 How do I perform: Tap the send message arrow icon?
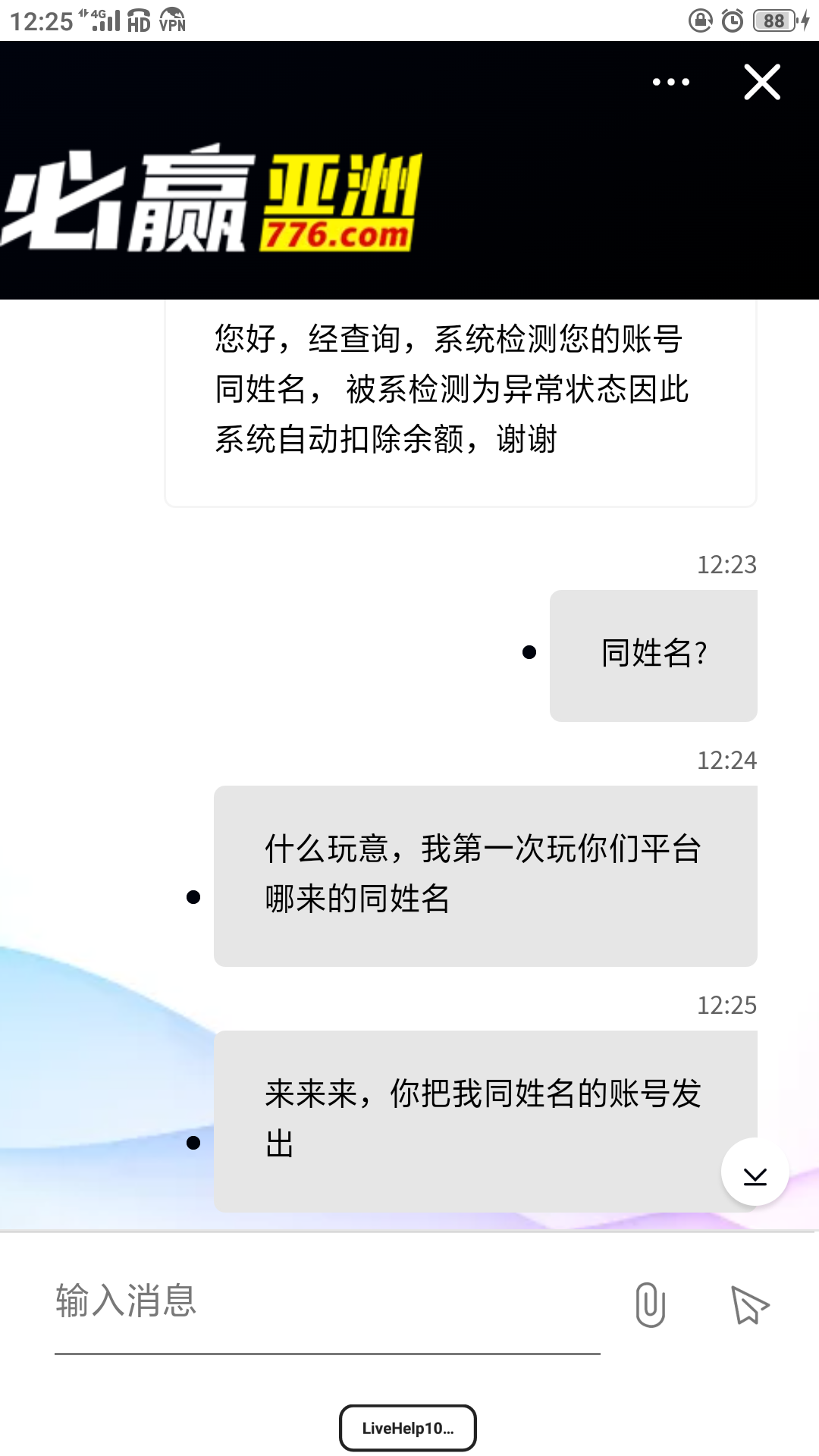click(749, 1302)
